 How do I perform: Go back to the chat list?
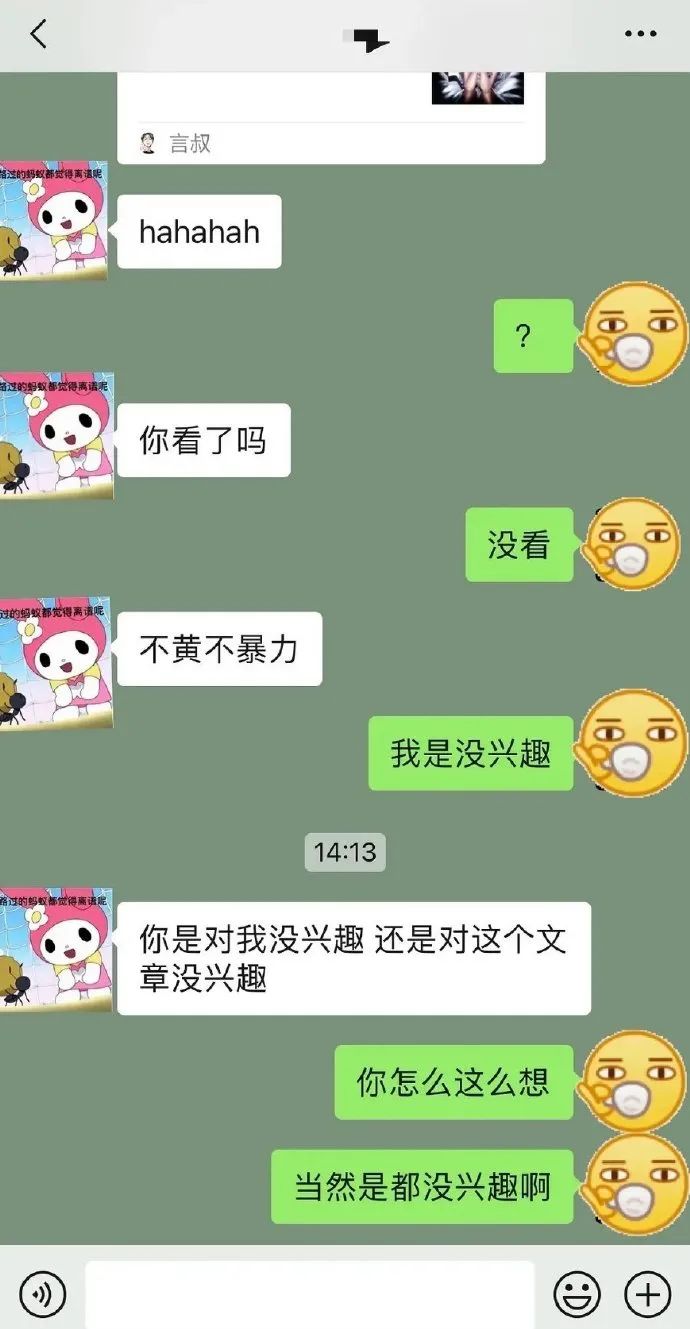pyautogui.click(x=38, y=34)
